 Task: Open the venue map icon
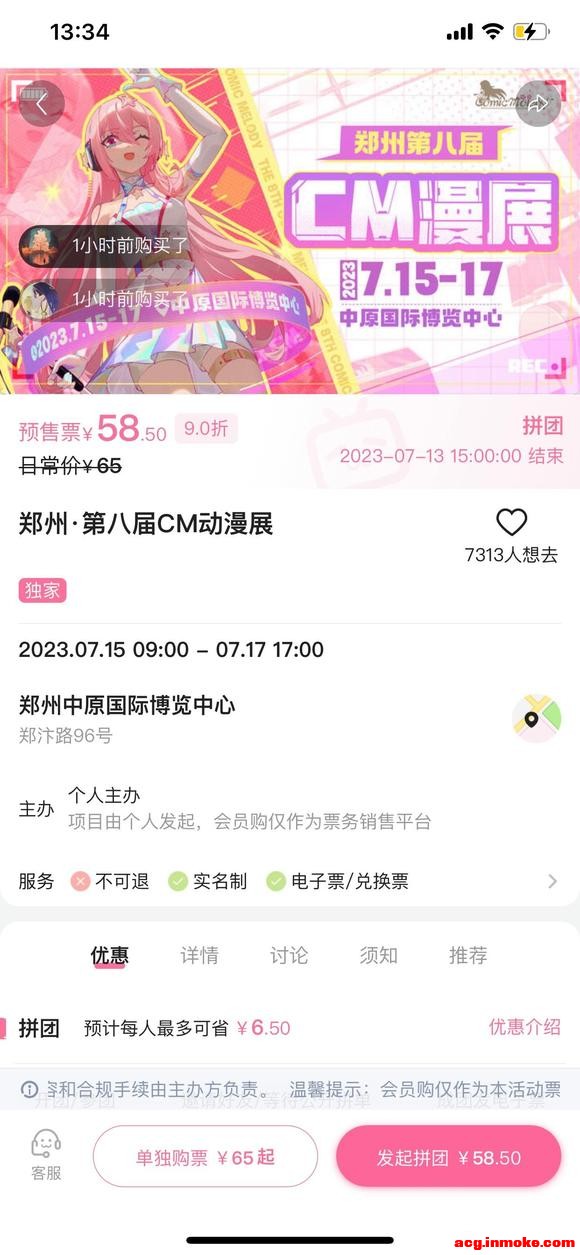coord(536,719)
